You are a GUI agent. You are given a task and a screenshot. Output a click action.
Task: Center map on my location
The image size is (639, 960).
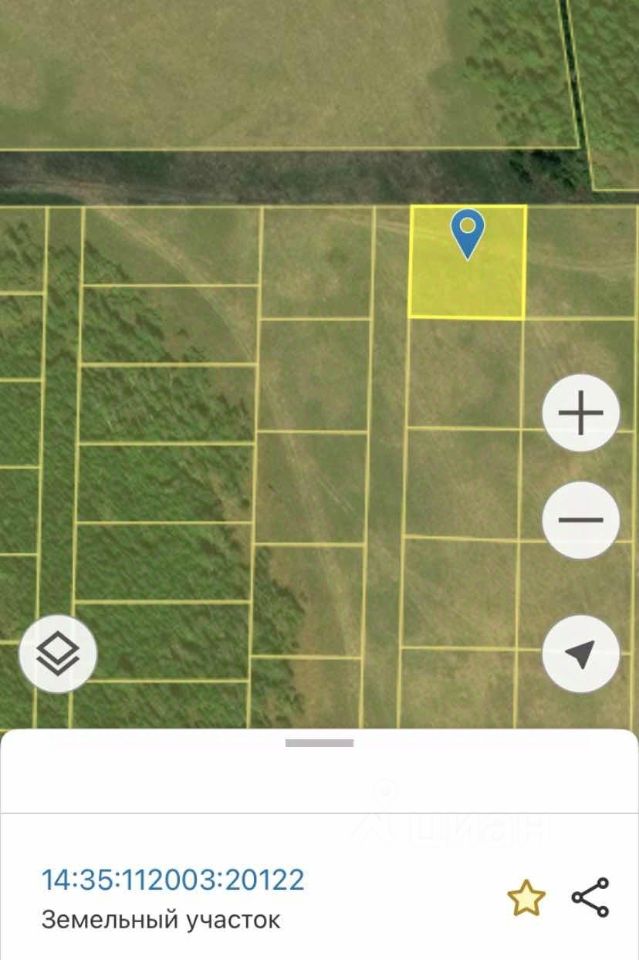coord(580,653)
